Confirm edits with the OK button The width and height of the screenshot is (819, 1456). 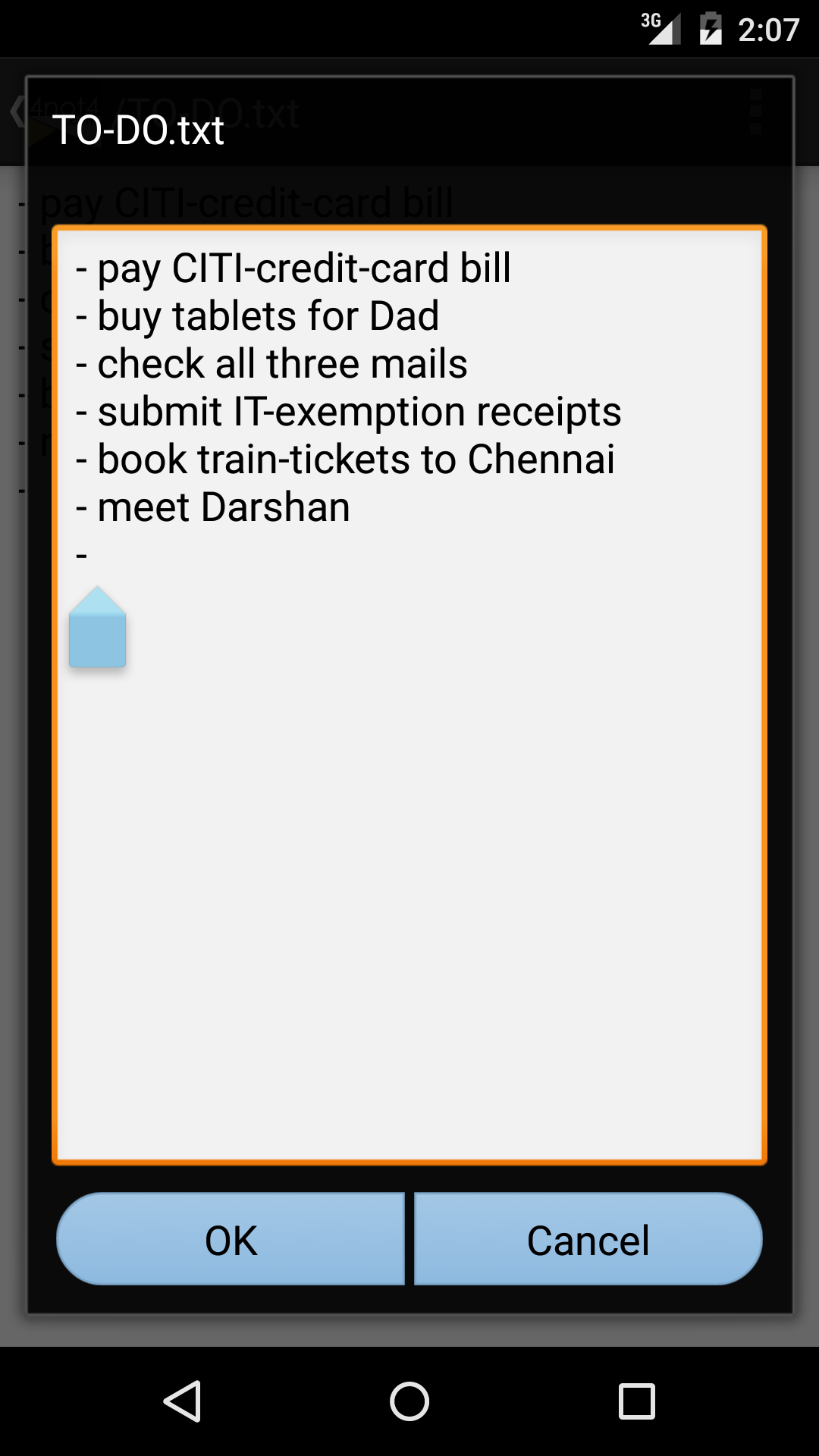tap(231, 1239)
